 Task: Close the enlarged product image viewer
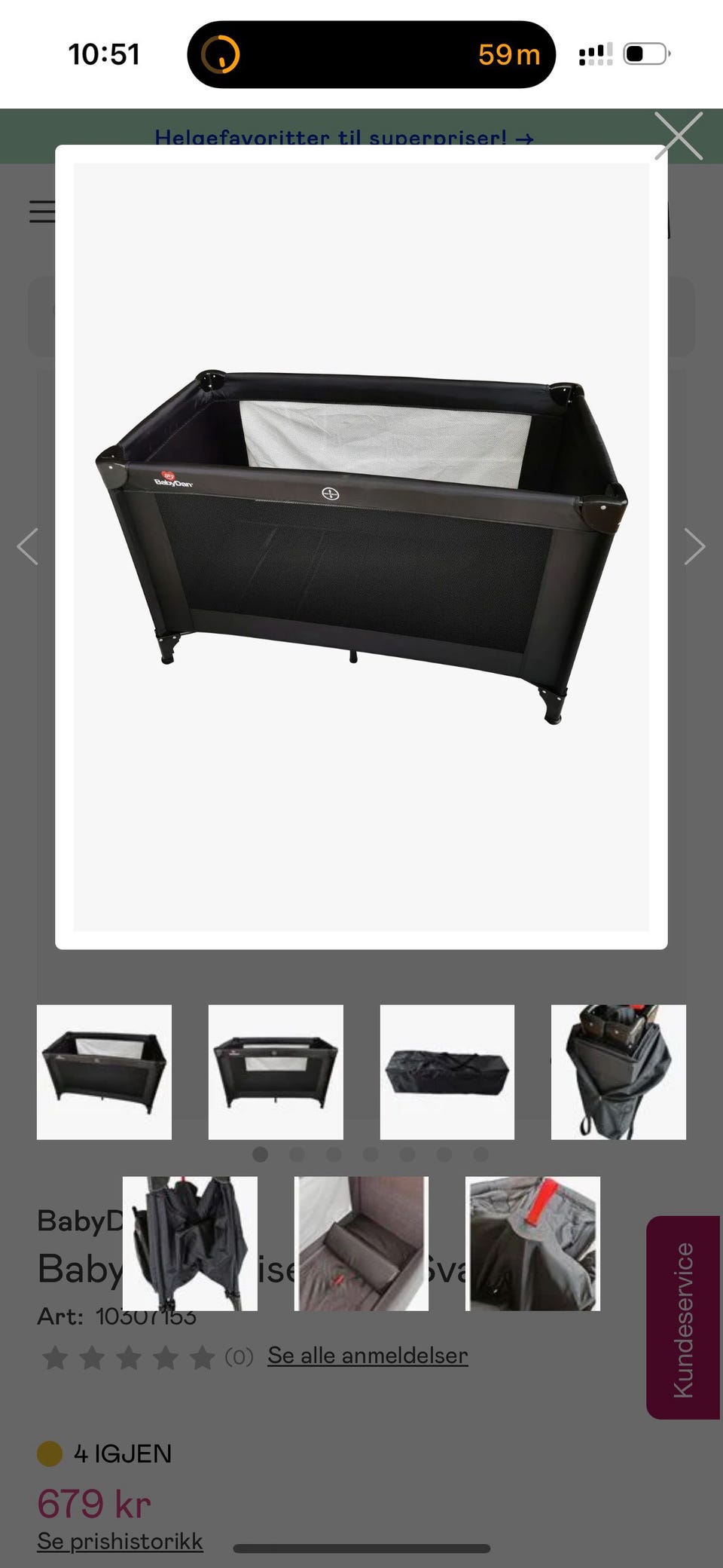click(678, 136)
